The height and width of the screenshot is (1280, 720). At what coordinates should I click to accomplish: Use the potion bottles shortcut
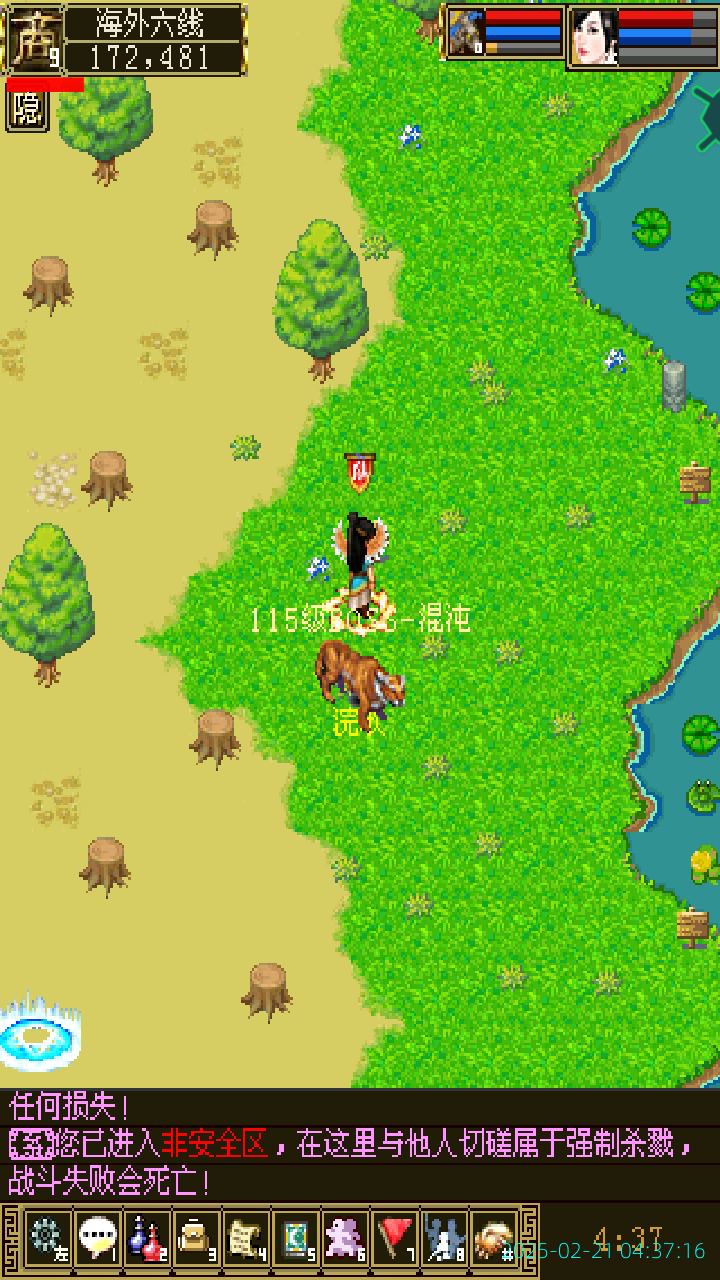point(147,1238)
